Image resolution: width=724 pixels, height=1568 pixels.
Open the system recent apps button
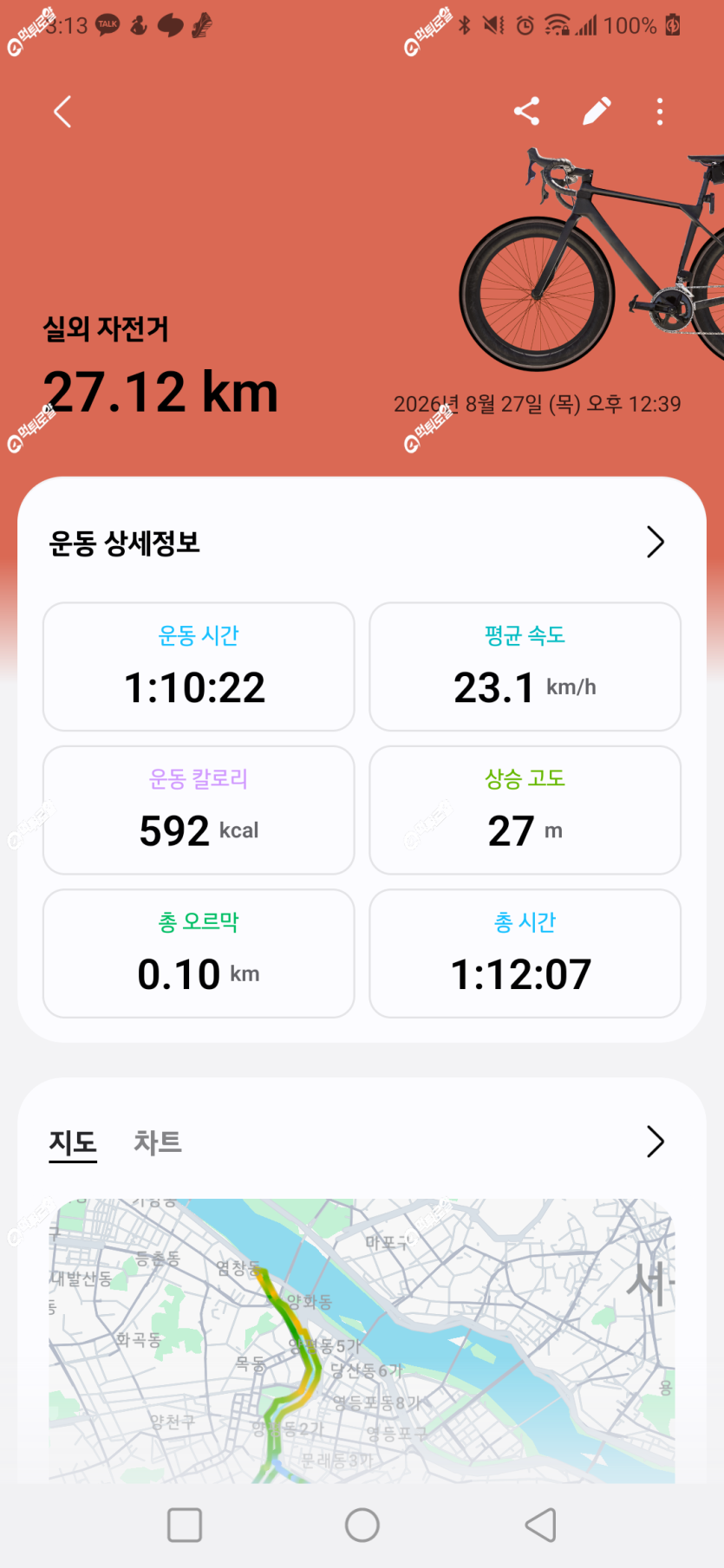(x=185, y=1525)
